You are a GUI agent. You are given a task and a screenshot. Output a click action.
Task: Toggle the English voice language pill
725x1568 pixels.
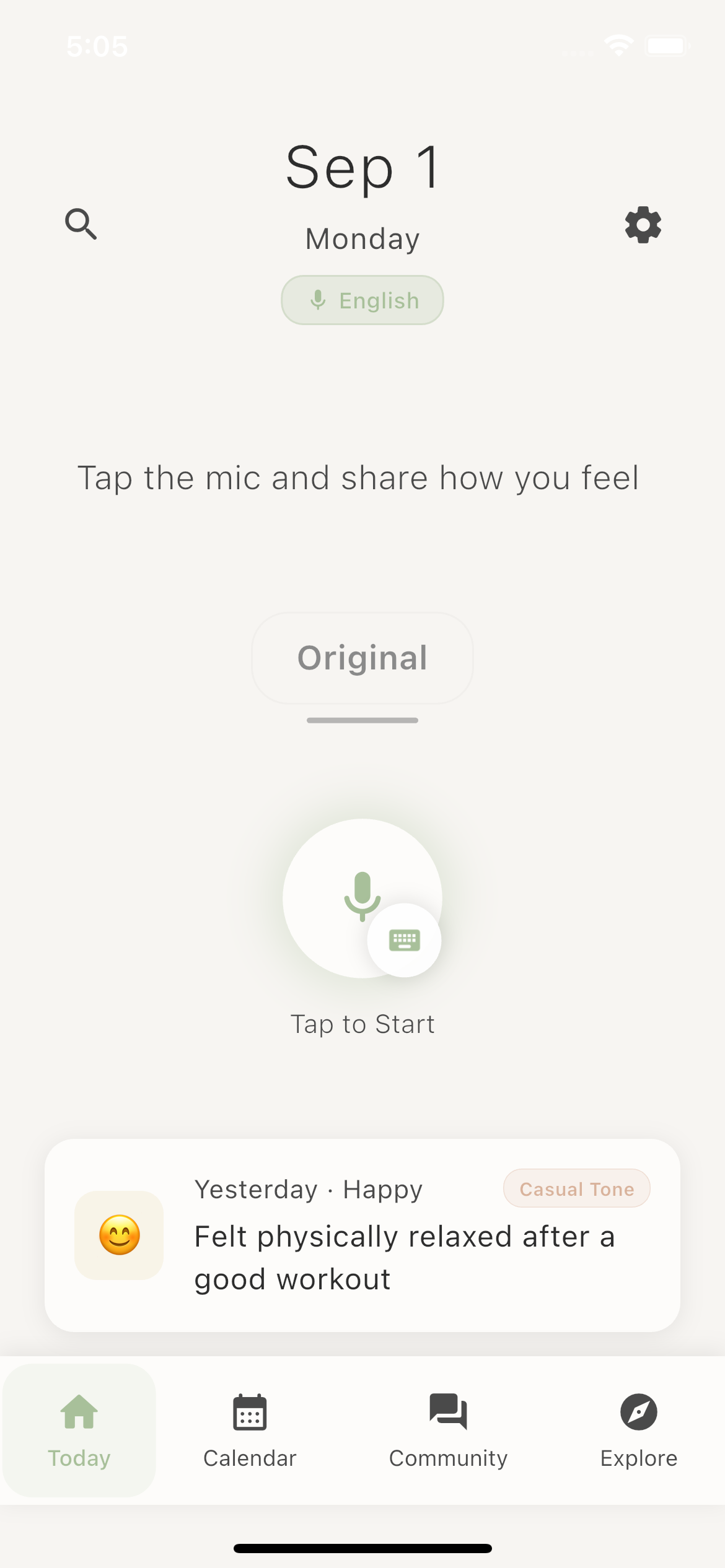(362, 300)
